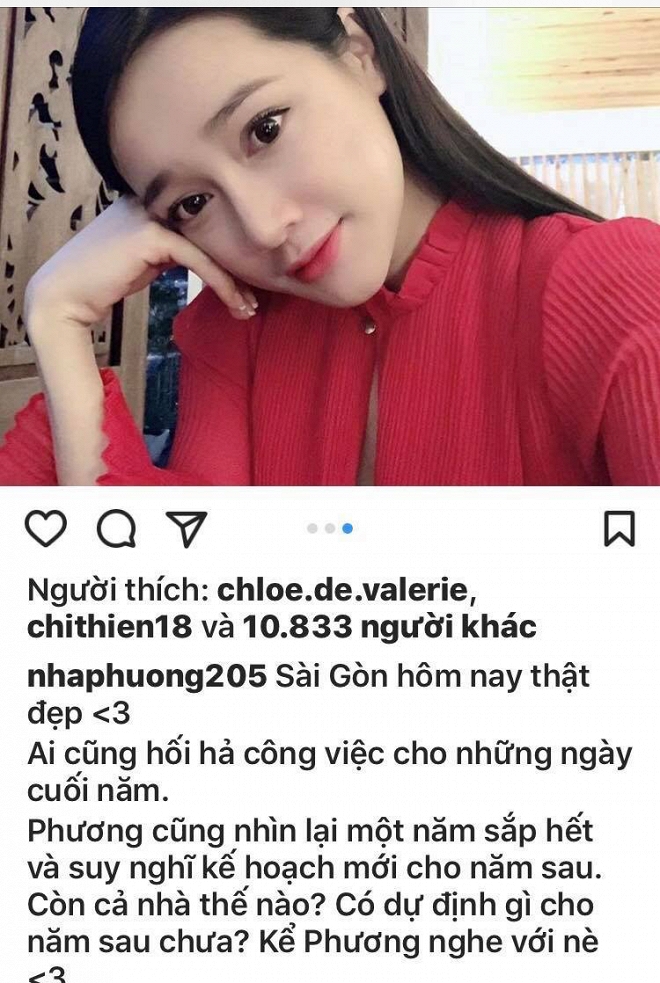Viewport: 660px width, 983px height.
Task: Like the post with the heart icon
Action: [45, 528]
